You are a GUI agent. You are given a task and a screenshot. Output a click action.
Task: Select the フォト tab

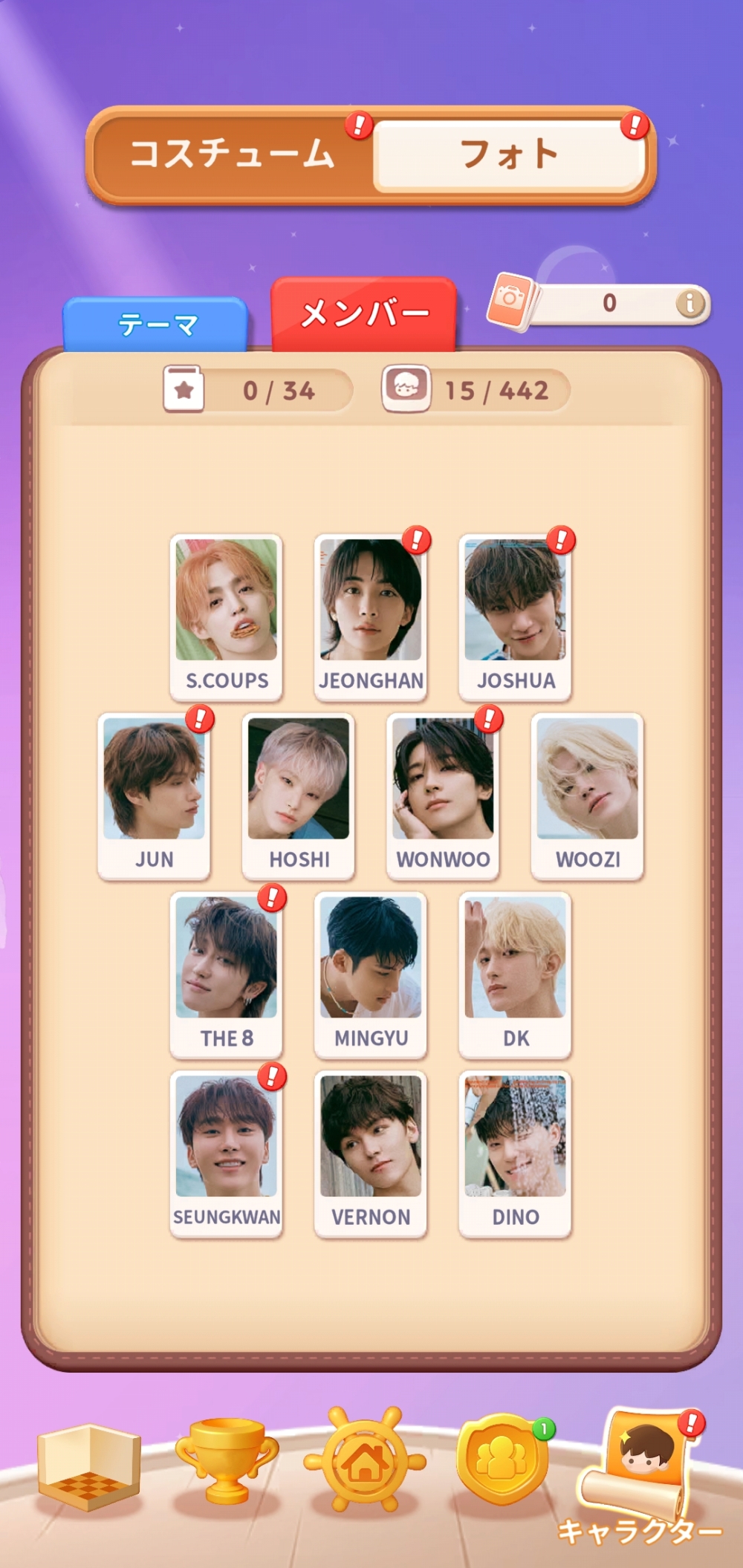(509, 154)
